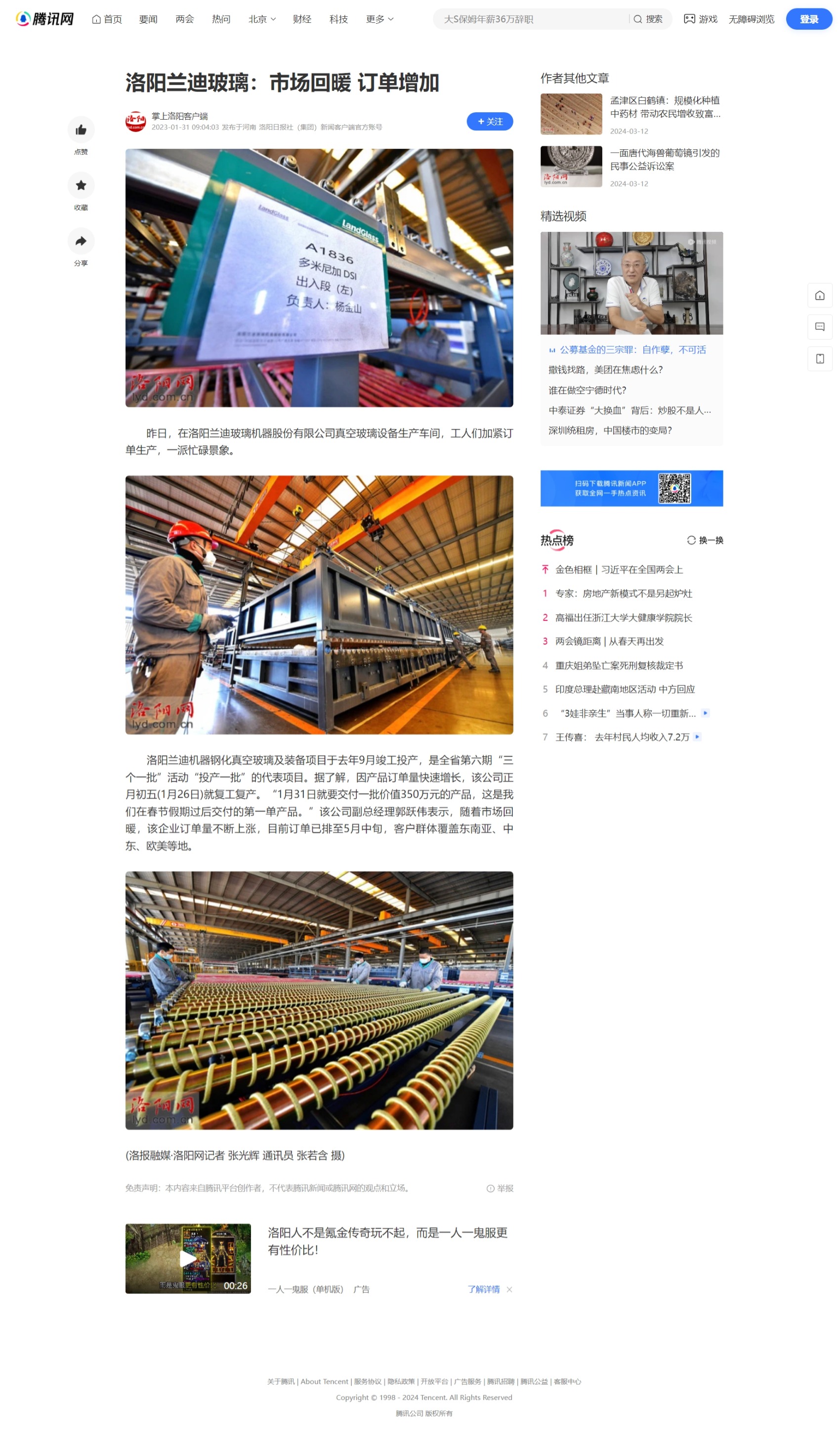Refresh the hot list with 换一换
Image resolution: width=840 pixels, height=1449 pixels.
tap(704, 539)
